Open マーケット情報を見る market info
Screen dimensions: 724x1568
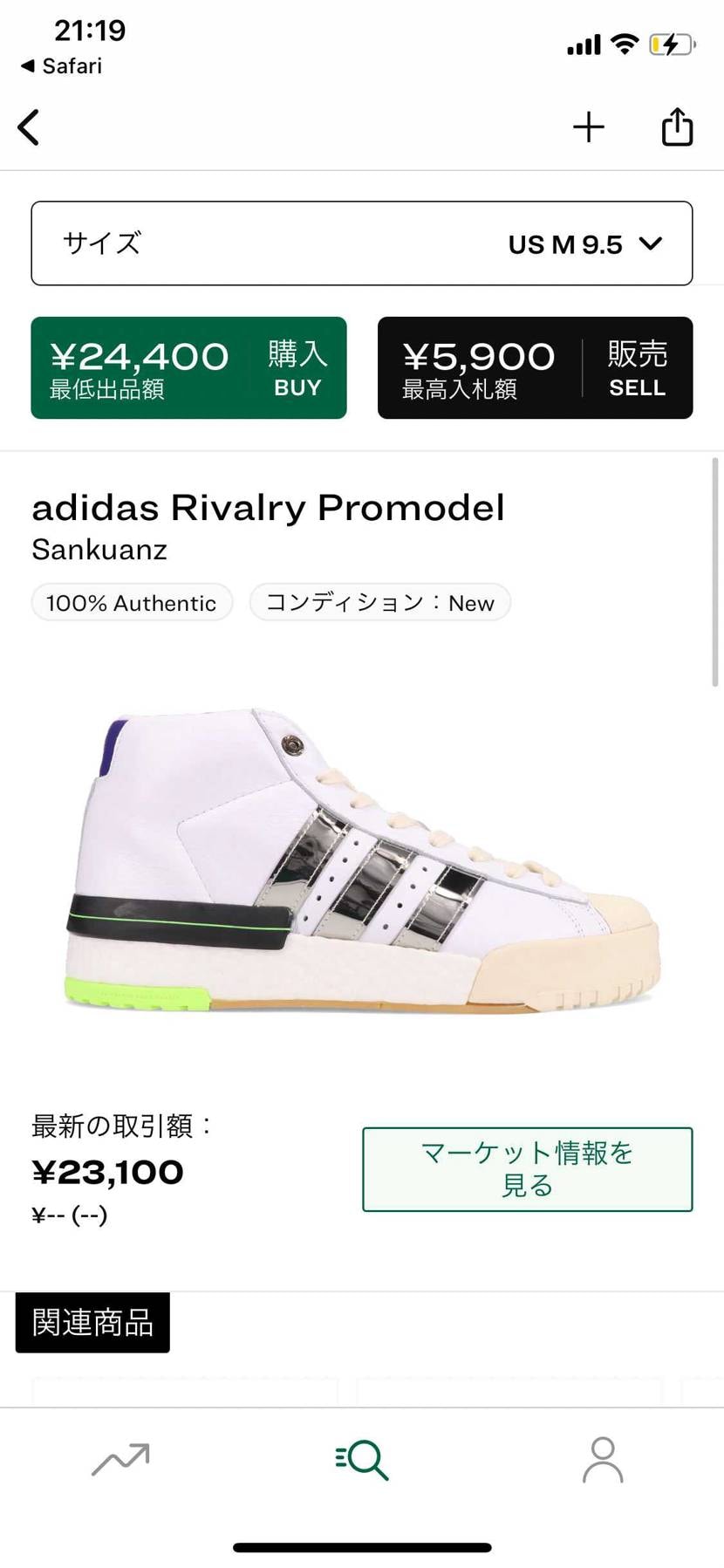point(526,1169)
